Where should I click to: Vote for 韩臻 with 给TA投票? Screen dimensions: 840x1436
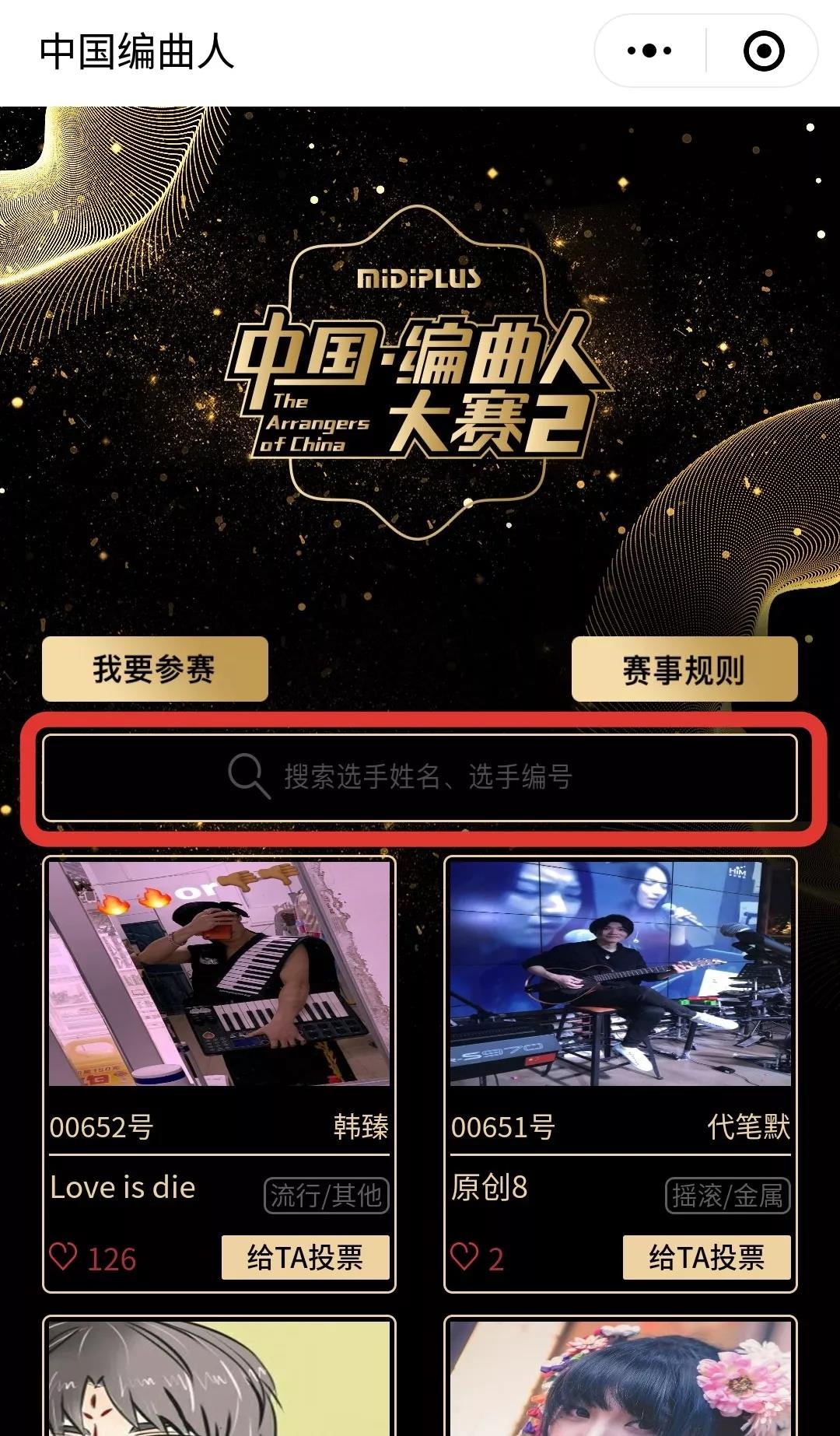(x=305, y=1257)
